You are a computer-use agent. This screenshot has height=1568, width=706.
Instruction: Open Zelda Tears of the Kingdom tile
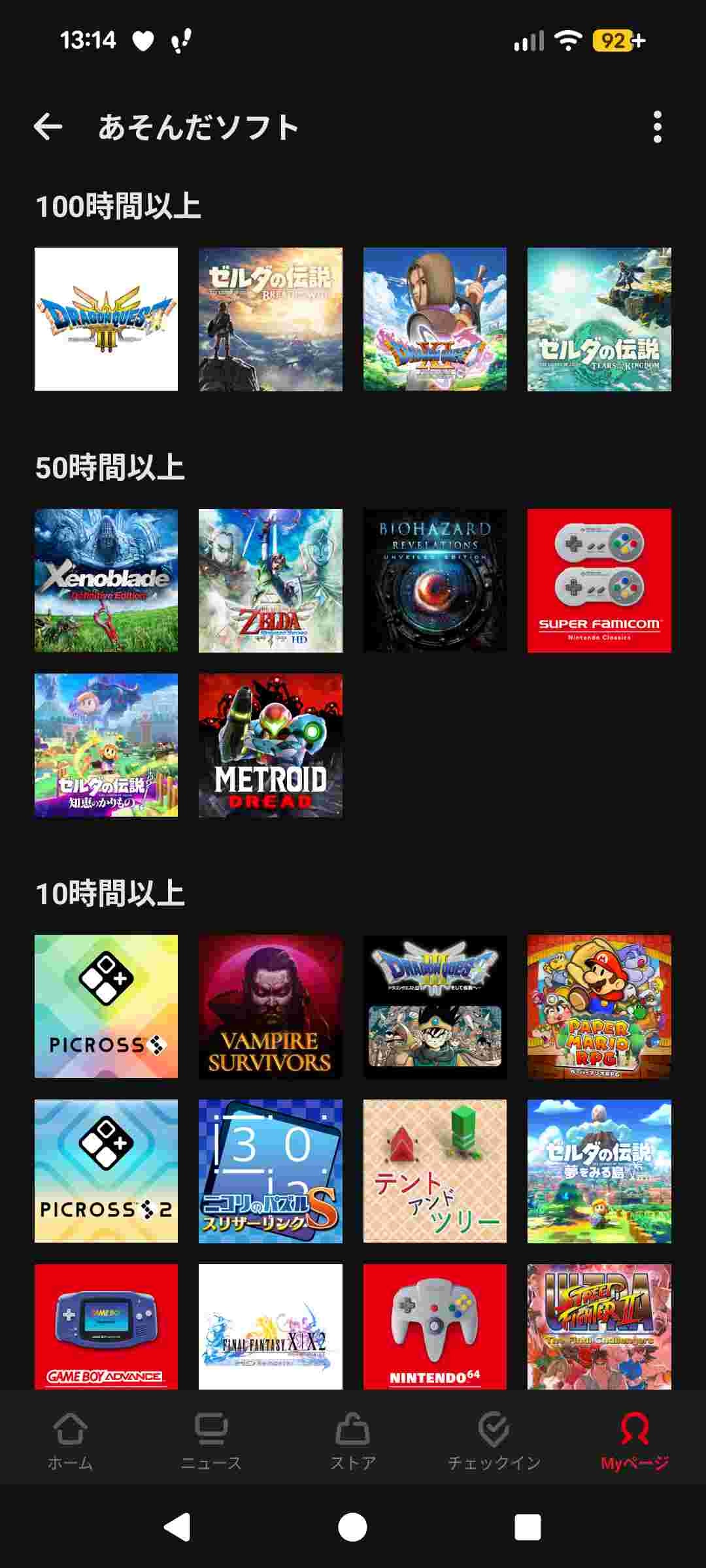[599, 319]
